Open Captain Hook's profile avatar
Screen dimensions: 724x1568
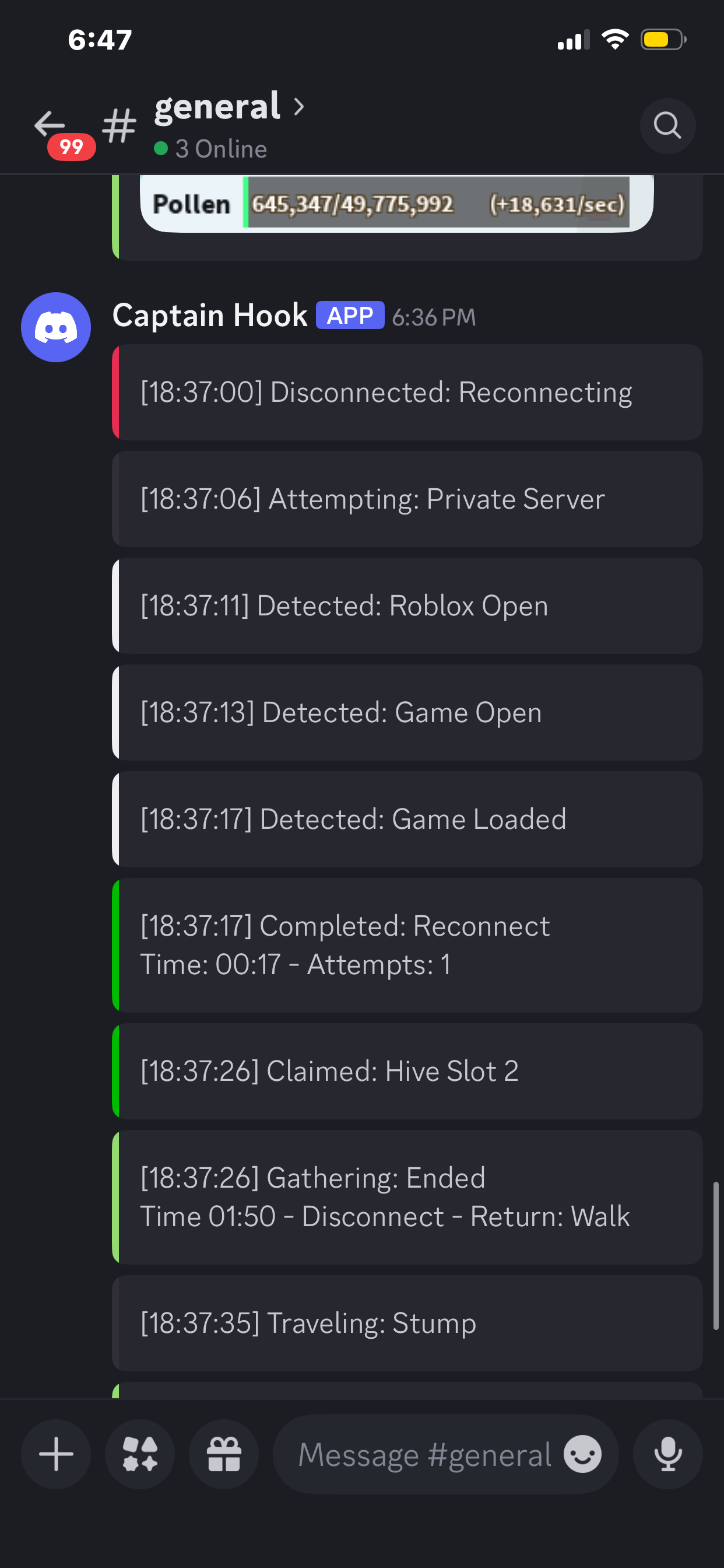point(56,327)
